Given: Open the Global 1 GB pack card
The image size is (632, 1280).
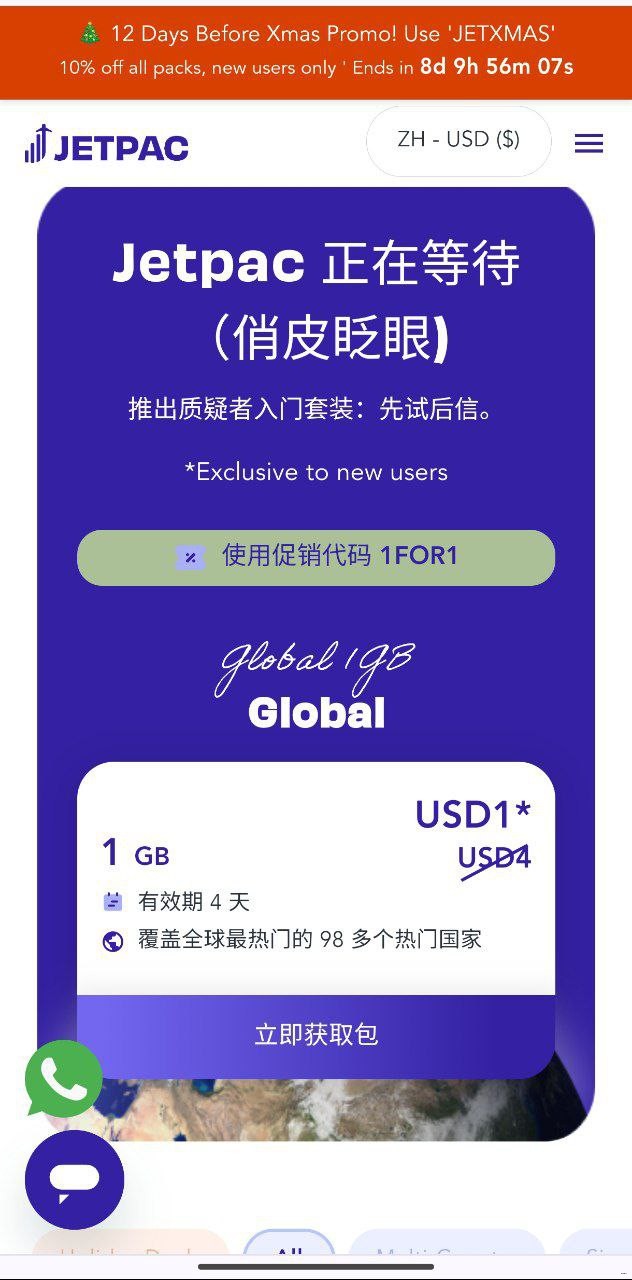Looking at the screenshot, I should 316,880.
